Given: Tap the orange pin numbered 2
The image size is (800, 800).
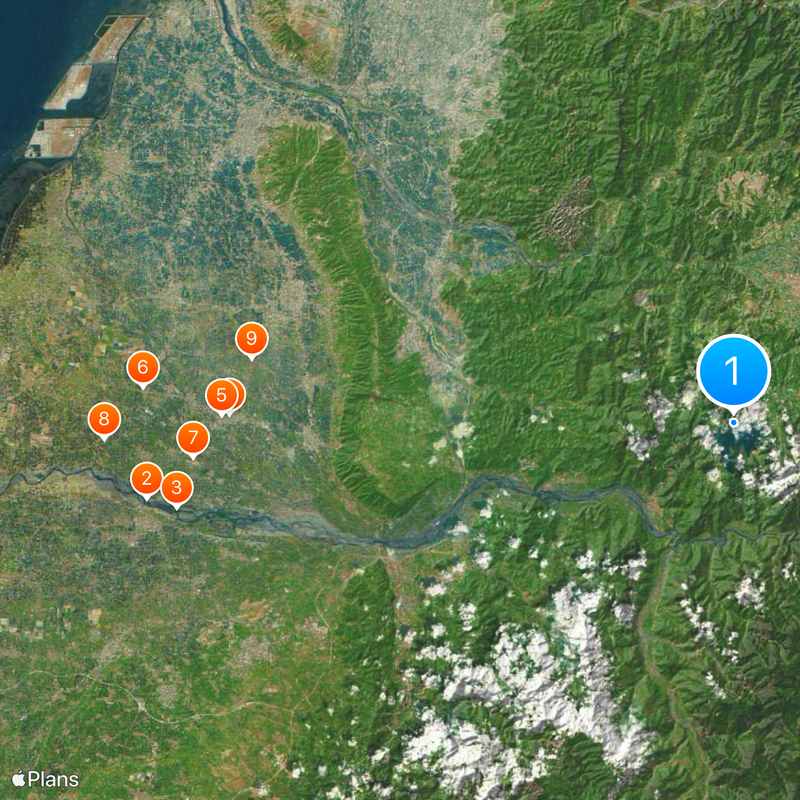Looking at the screenshot, I should (x=147, y=479).
